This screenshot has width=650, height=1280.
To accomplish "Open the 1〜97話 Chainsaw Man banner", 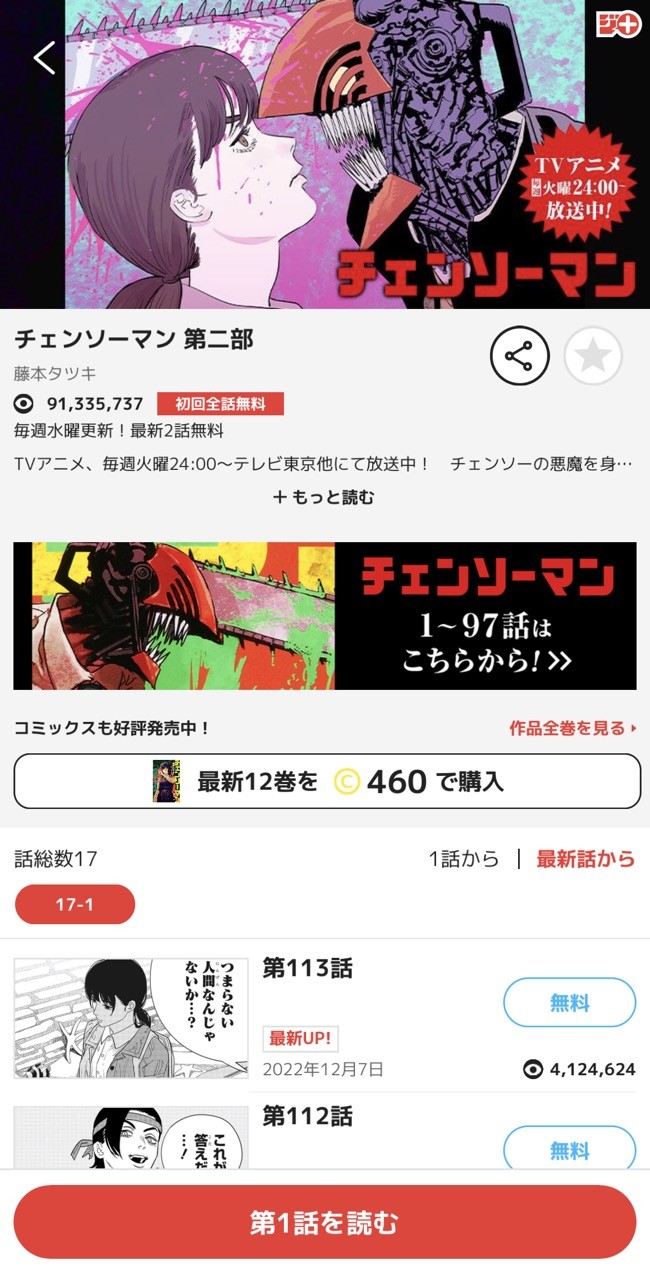I will click(x=325, y=616).
